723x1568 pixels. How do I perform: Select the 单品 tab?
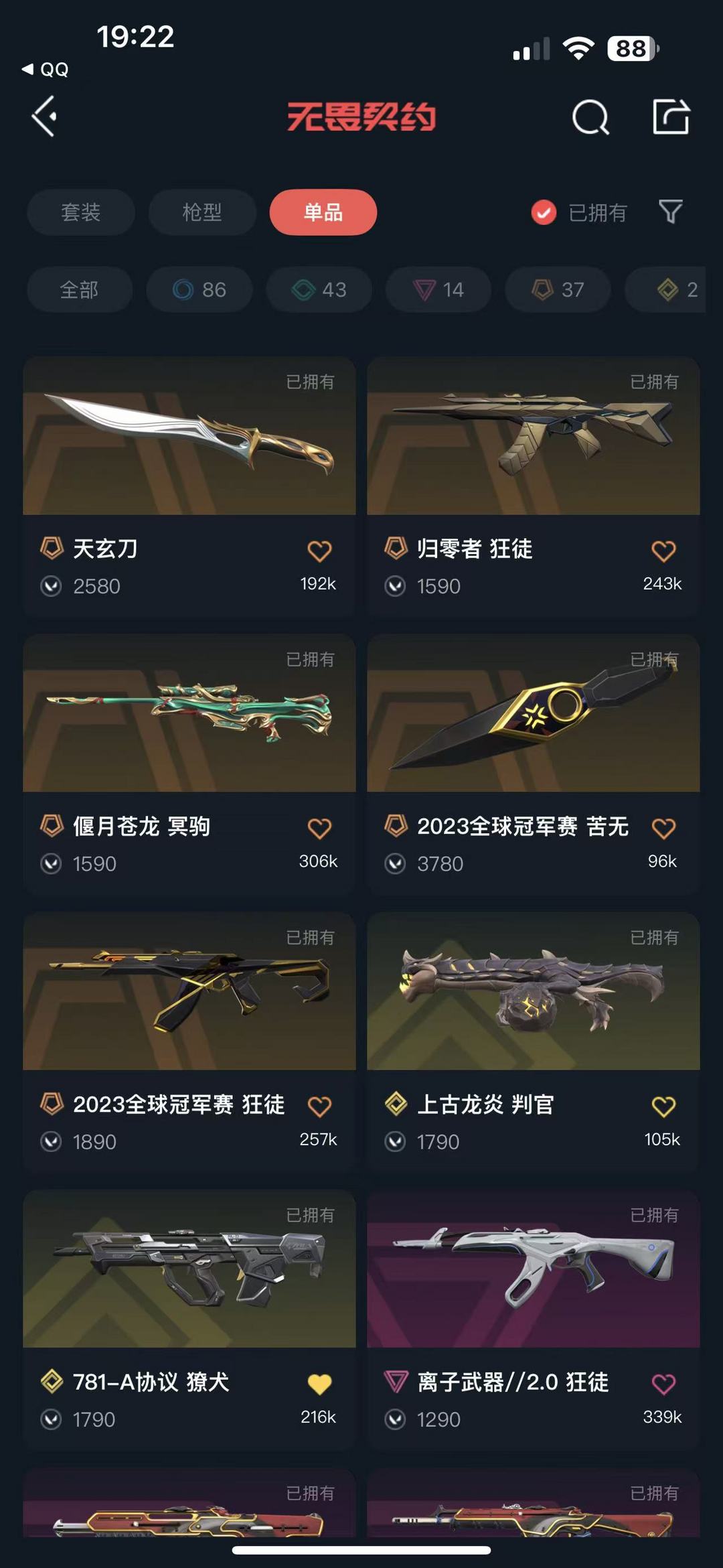pyautogui.click(x=323, y=212)
